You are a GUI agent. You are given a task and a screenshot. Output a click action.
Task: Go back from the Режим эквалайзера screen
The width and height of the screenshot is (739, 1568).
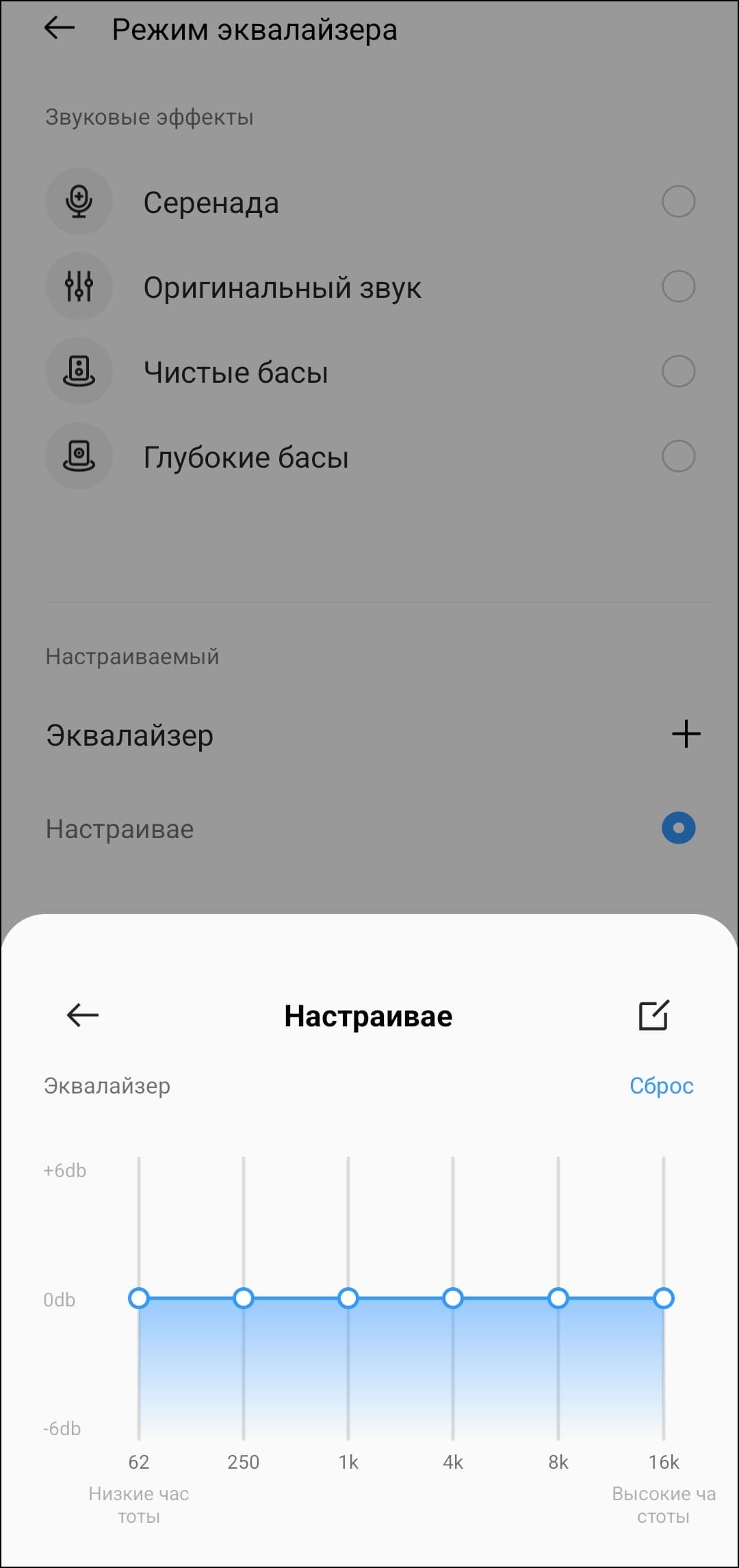(x=60, y=29)
